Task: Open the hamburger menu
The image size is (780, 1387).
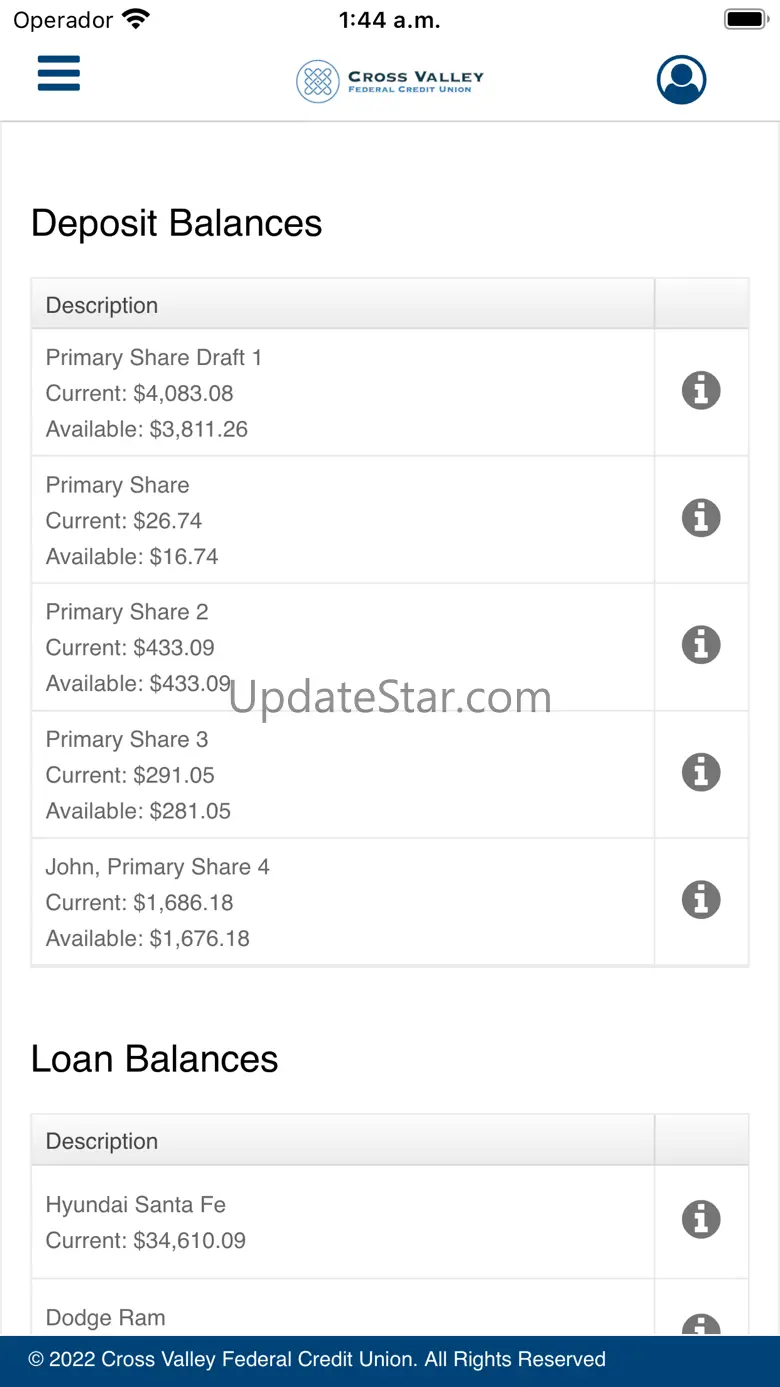Action: point(59,73)
